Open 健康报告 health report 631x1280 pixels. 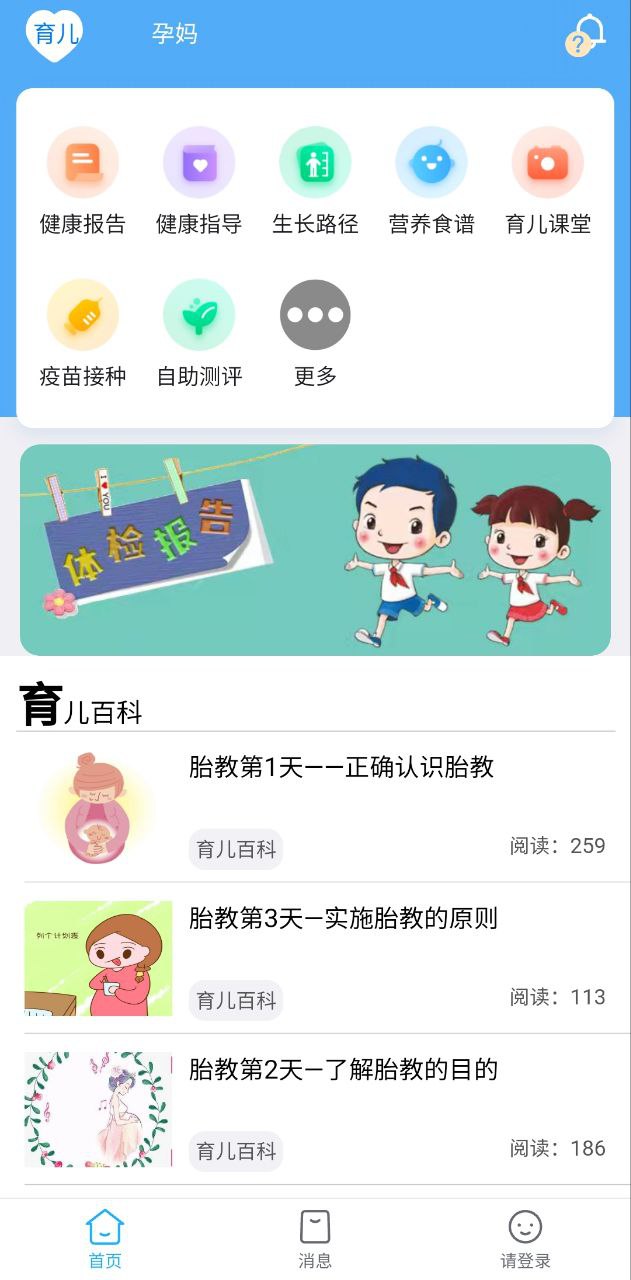click(83, 180)
